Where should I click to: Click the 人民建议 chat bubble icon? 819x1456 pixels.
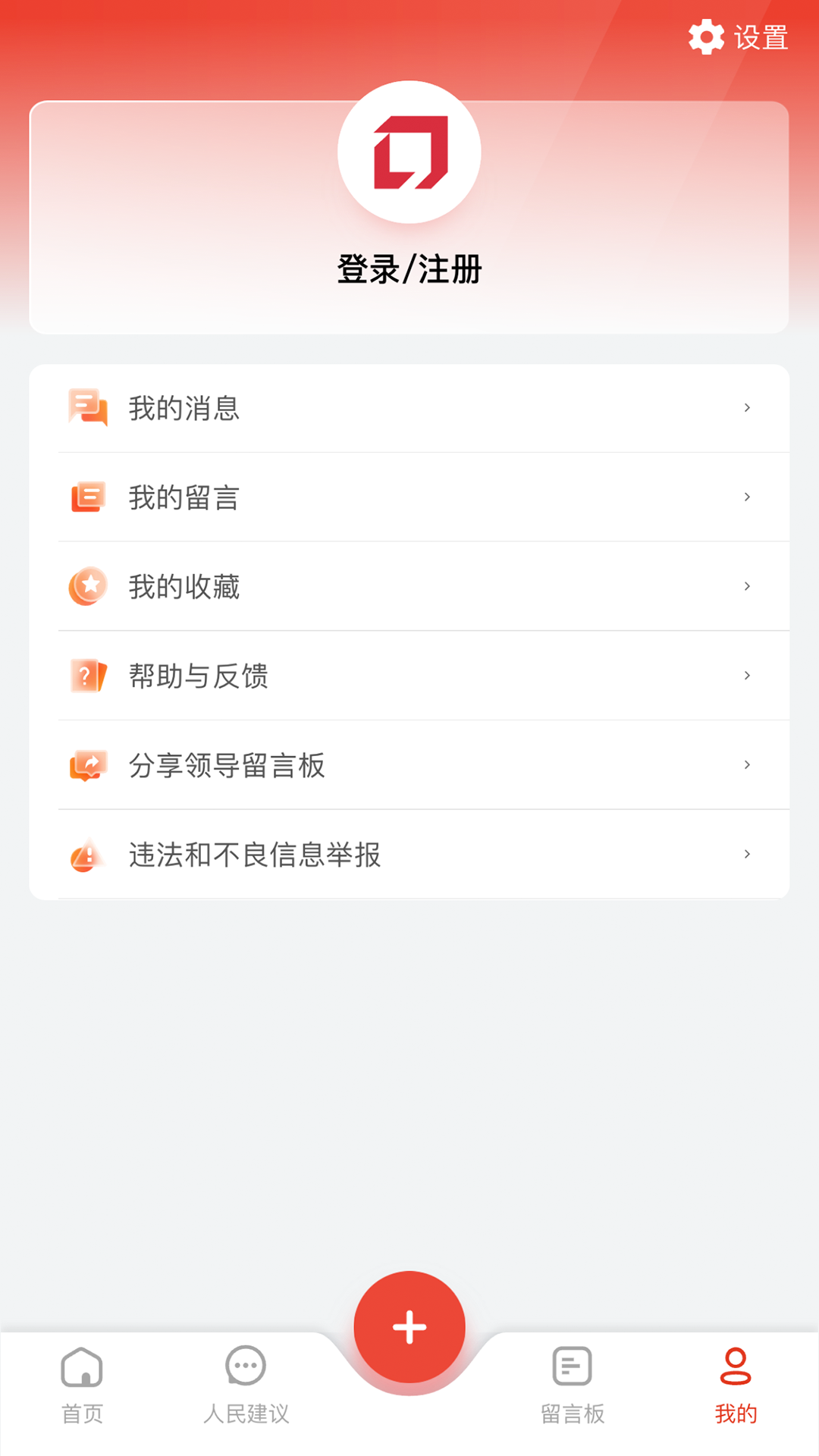pyautogui.click(x=246, y=1365)
